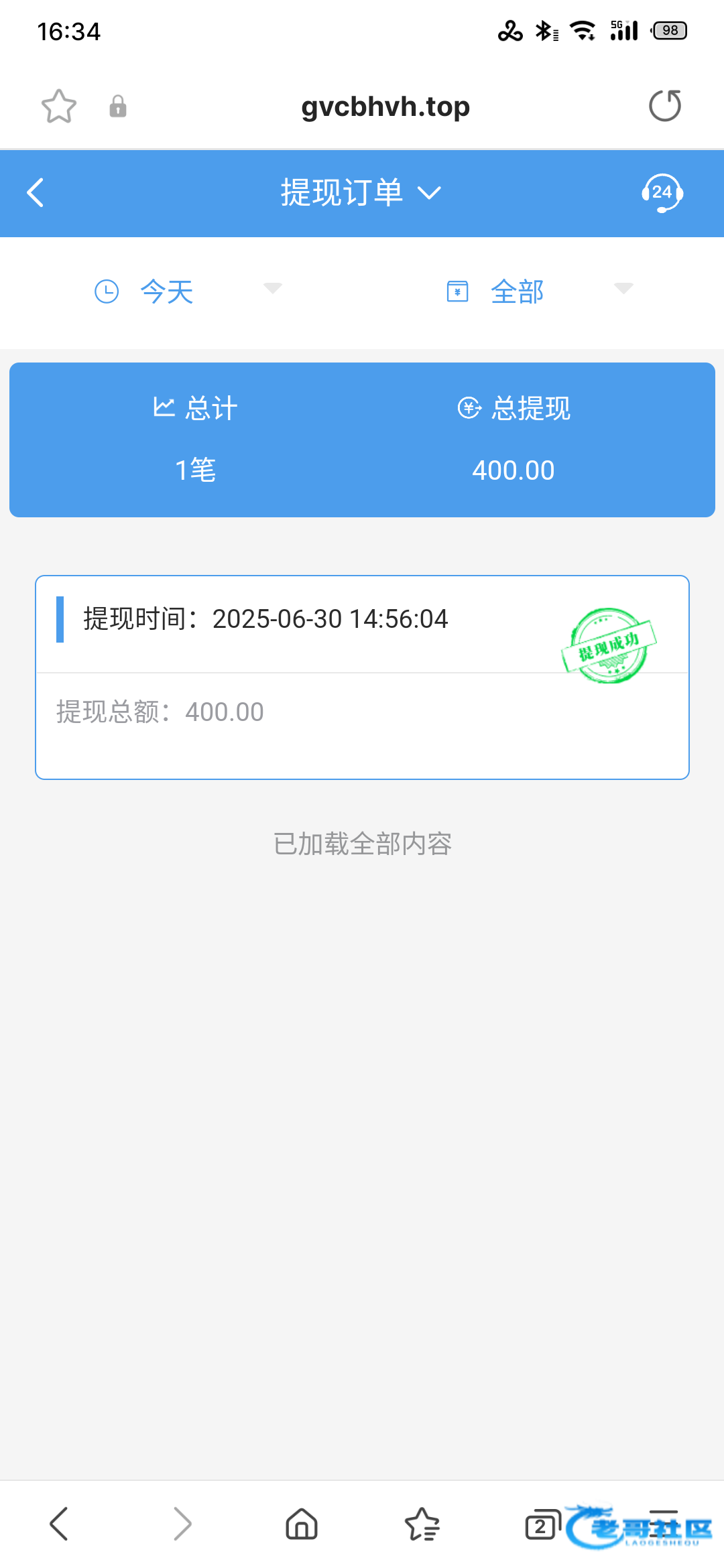Go back using the blue header arrow
Image resolution: width=724 pixels, height=1568 pixels.
[x=36, y=193]
